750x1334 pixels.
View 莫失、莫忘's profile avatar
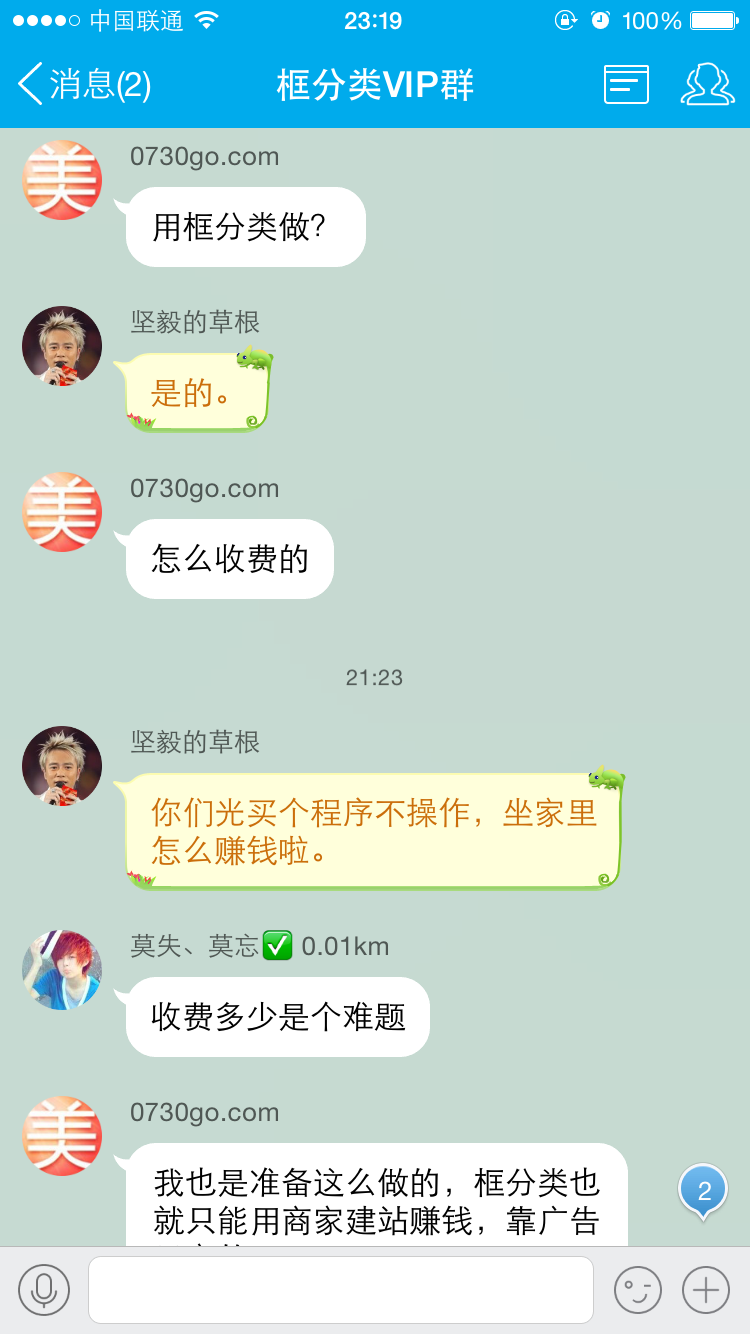click(x=62, y=970)
